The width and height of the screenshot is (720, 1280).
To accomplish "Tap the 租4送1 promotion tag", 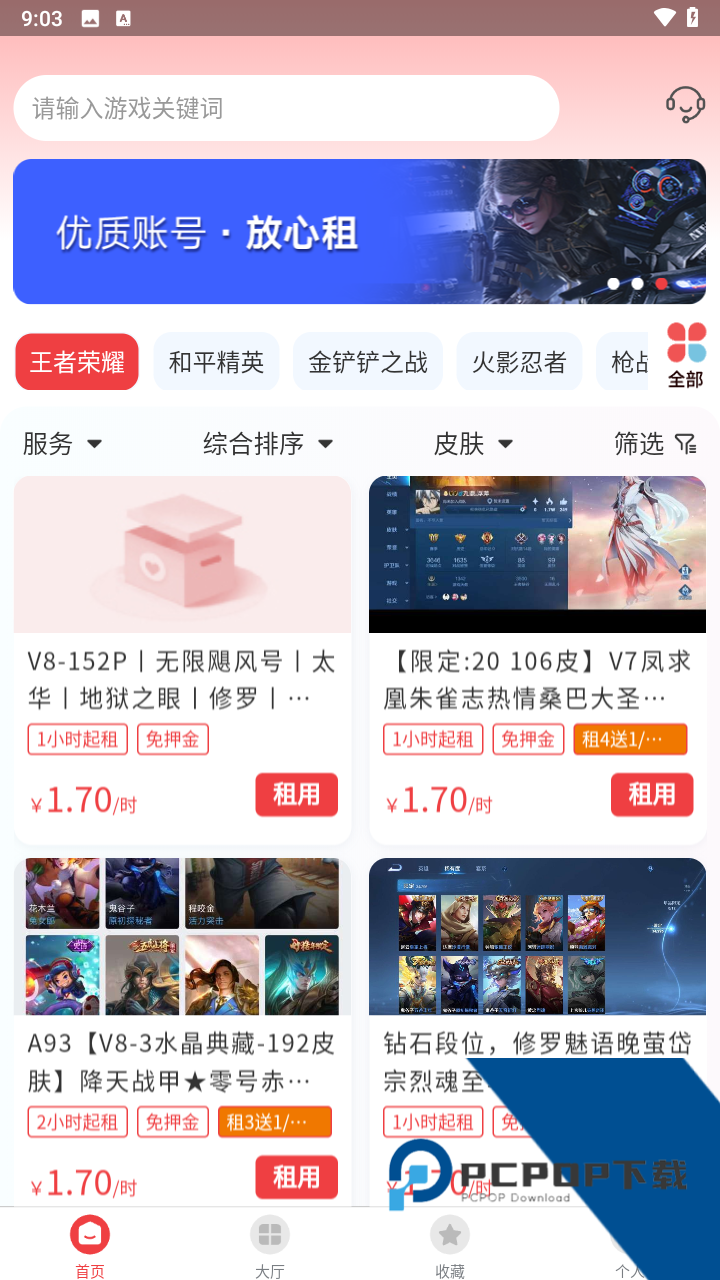I will [x=630, y=739].
